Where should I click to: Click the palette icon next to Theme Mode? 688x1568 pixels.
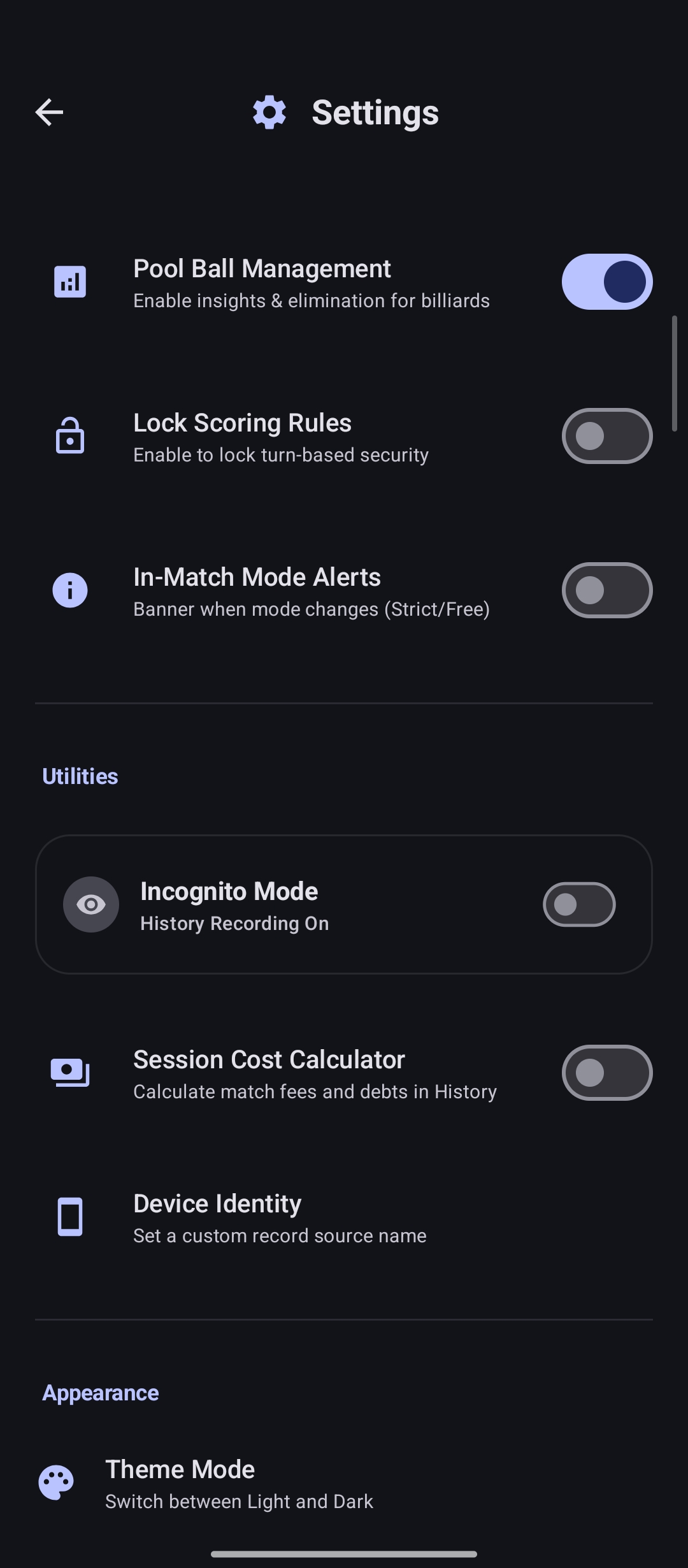coord(56,1482)
